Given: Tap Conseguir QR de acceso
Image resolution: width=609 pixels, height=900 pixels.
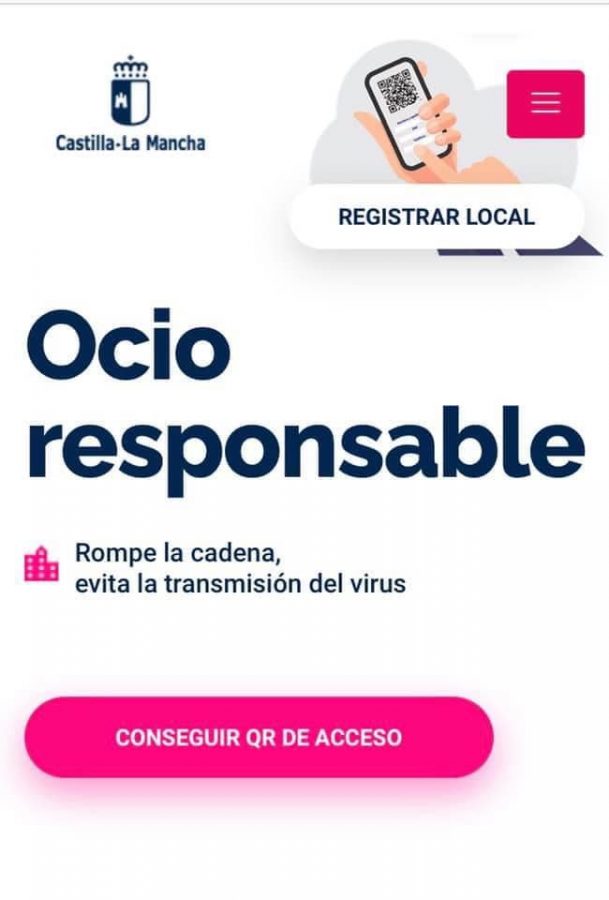Looking at the screenshot, I should pyautogui.click(x=259, y=738).
